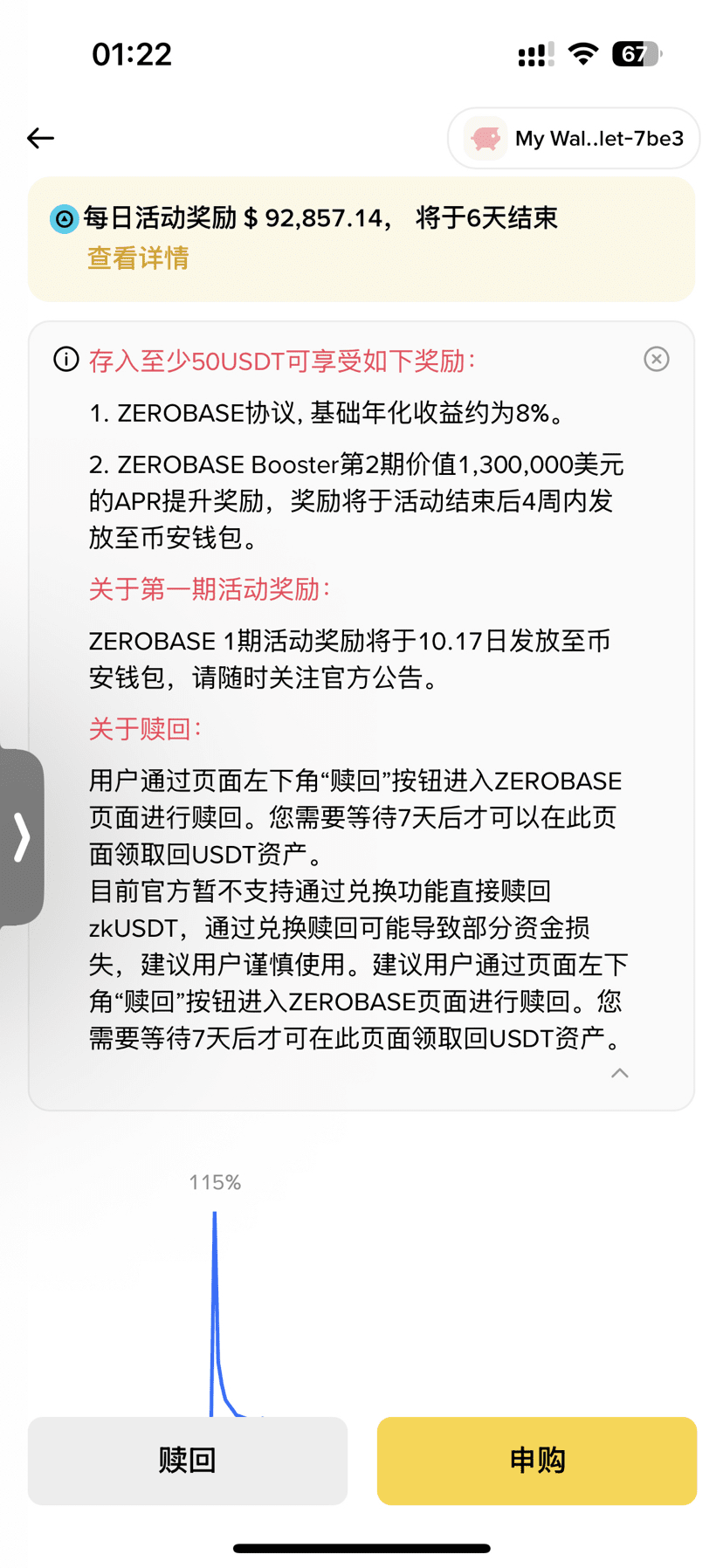Dismiss the reward info notice
Screen dimensions: 723x1568
[x=656, y=359]
